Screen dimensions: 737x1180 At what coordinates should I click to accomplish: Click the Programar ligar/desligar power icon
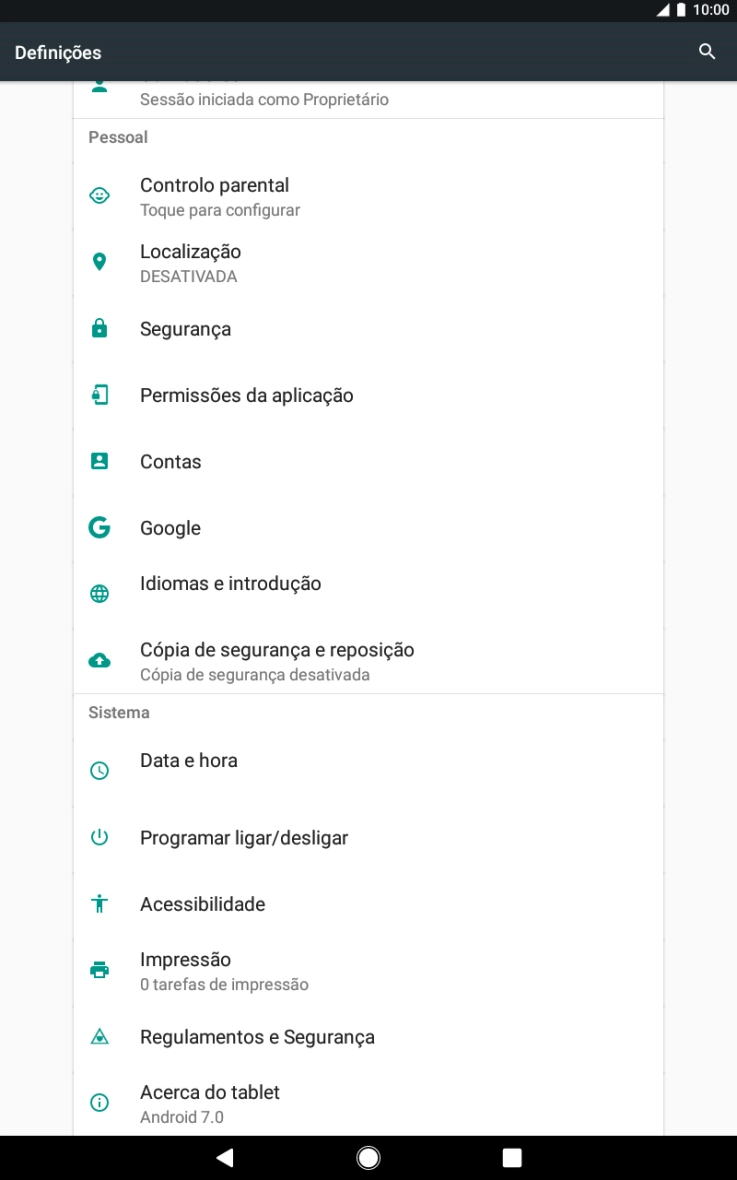click(x=99, y=837)
